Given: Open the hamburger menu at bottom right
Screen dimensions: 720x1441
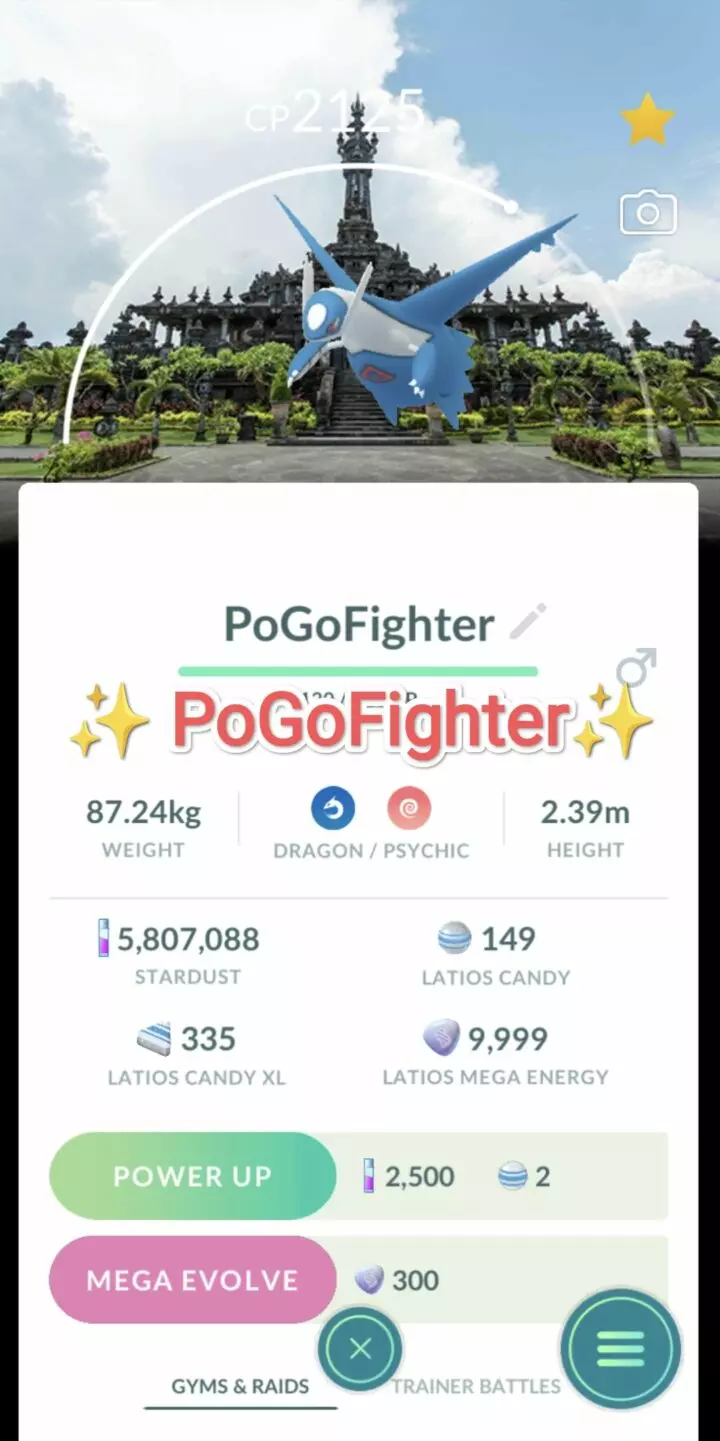Looking at the screenshot, I should [621, 1348].
